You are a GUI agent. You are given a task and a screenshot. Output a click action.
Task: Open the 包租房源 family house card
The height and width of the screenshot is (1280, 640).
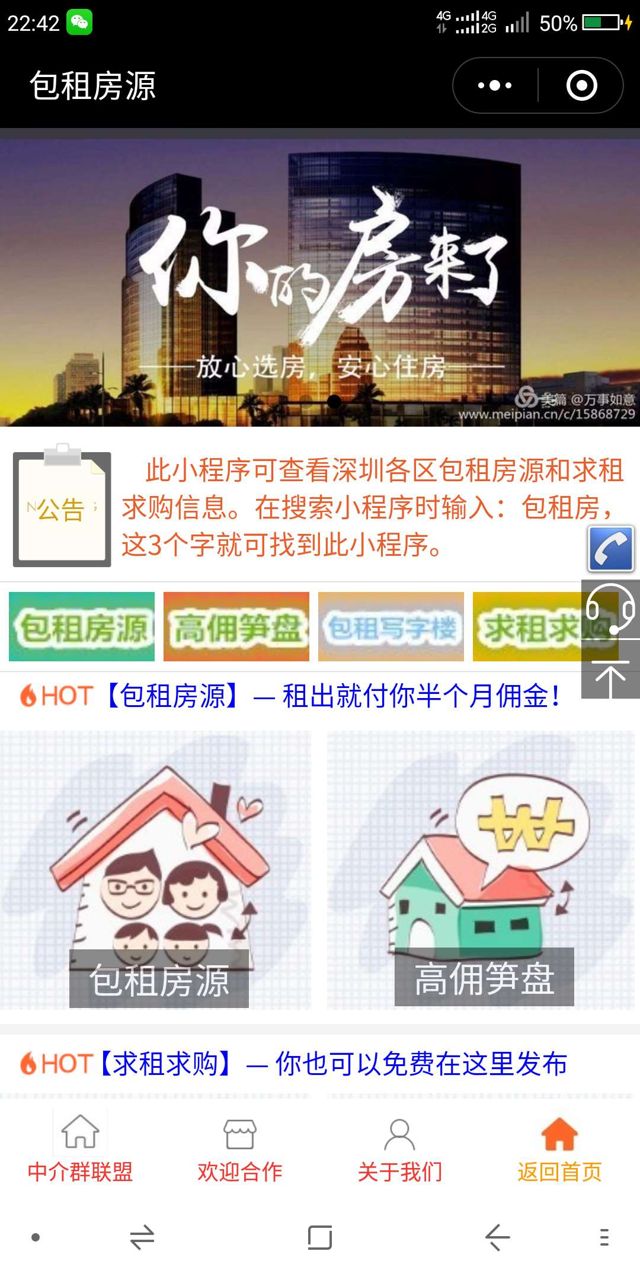tap(156, 870)
